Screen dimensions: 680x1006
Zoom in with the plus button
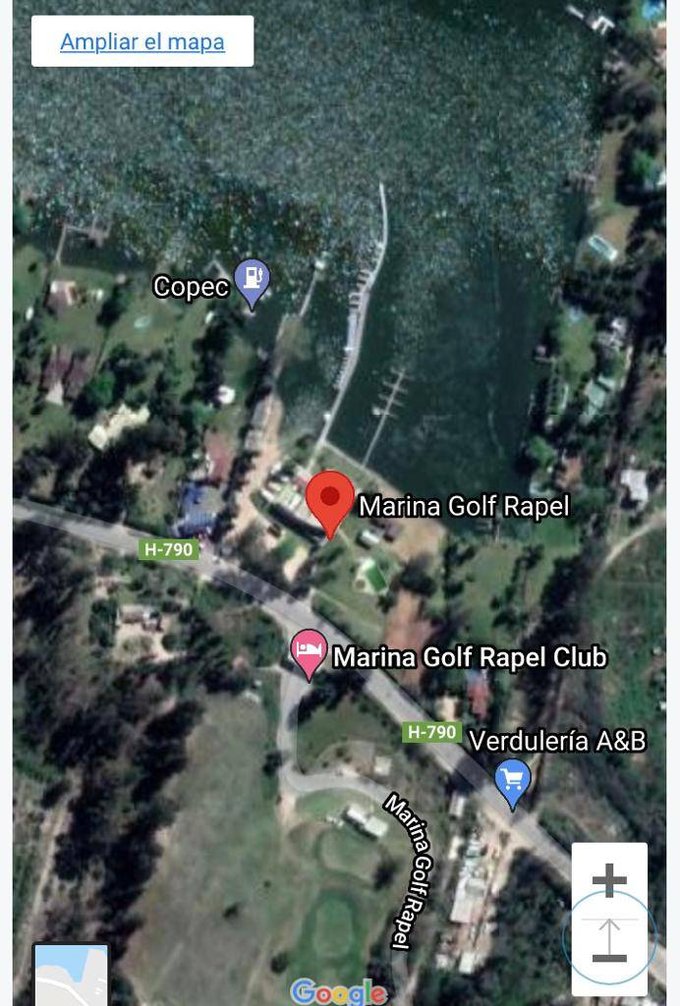click(x=609, y=881)
